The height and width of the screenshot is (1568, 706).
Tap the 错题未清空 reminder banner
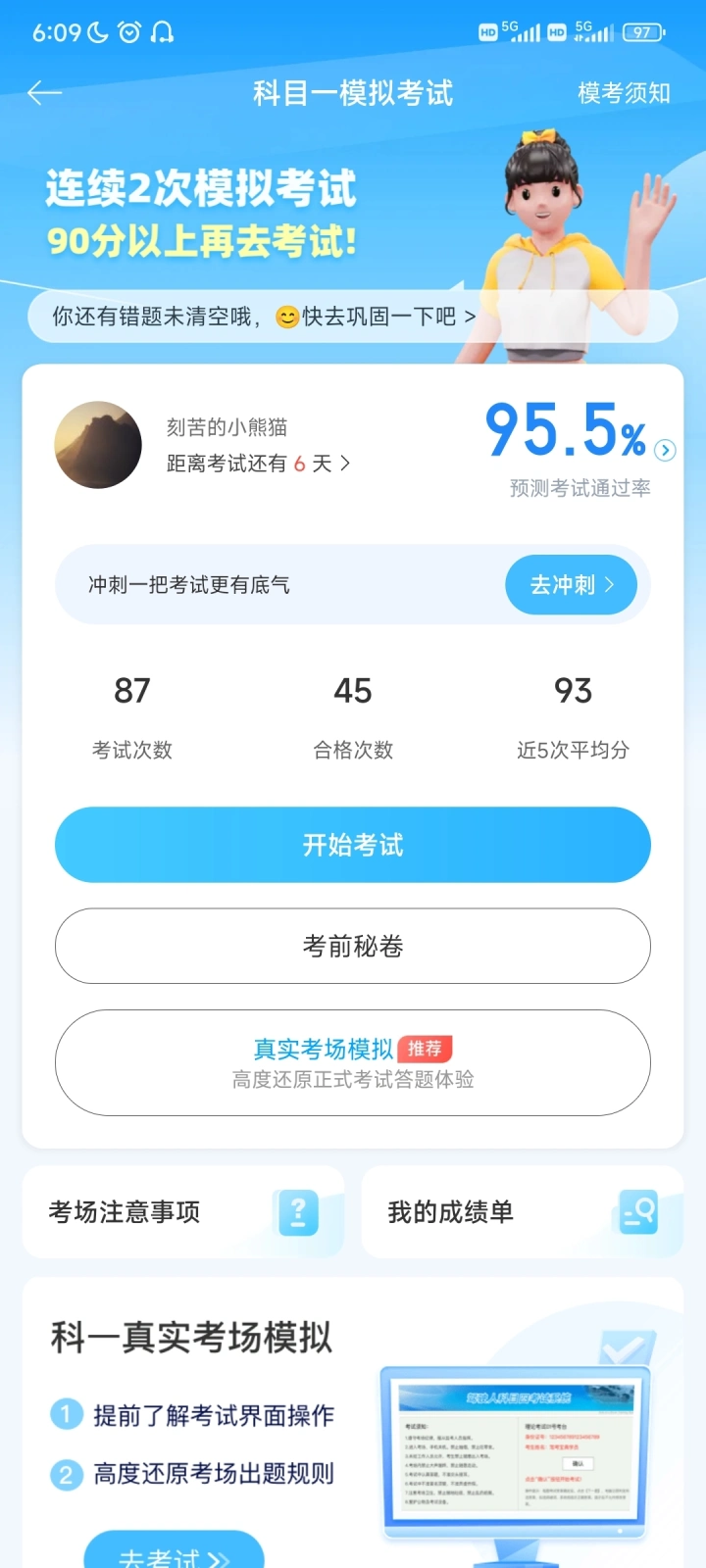click(353, 317)
